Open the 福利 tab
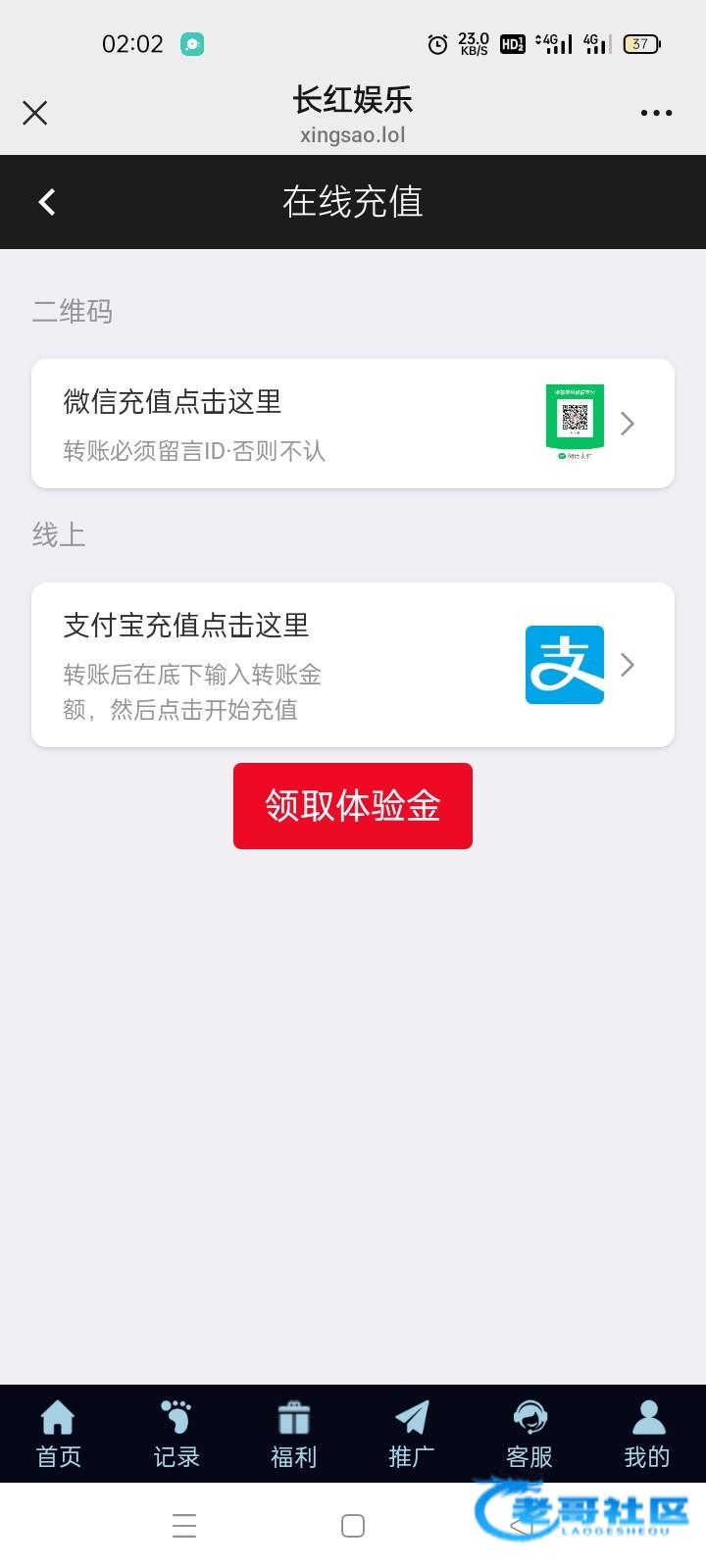The height and width of the screenshot is (1568, 706). tap(294, 1434)
